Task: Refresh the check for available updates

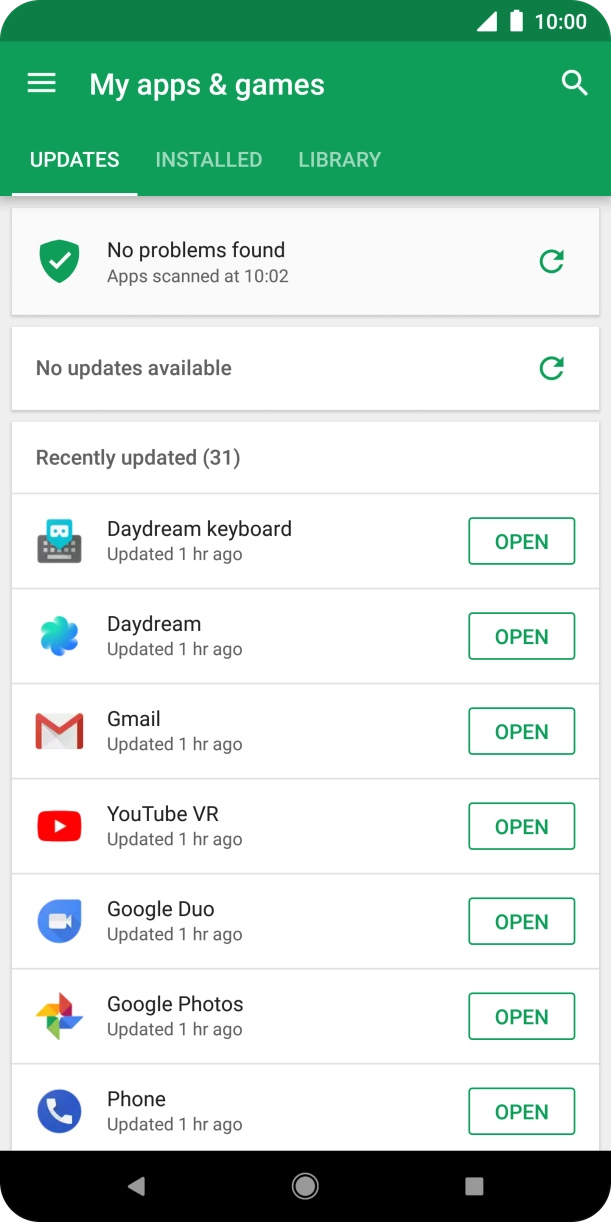Action: [x=551, y=368]
